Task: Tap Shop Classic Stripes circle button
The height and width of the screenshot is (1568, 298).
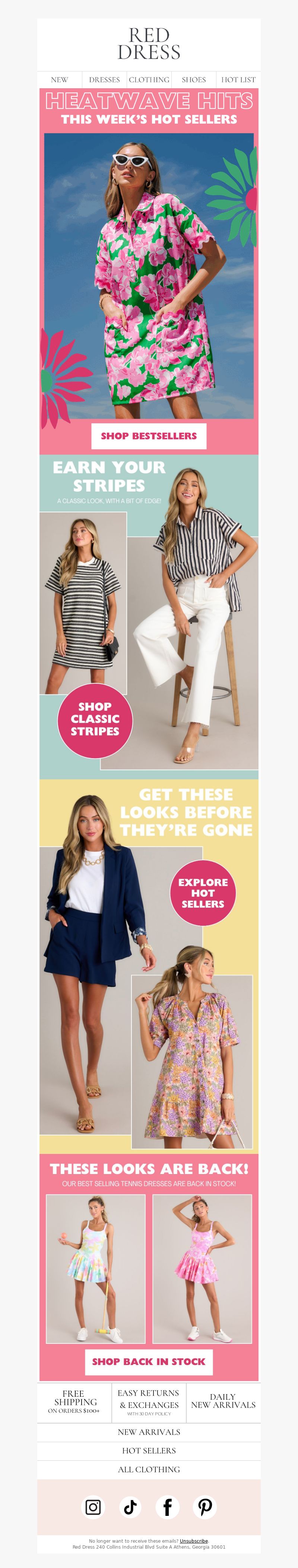Action: pyautogui.click(x=95, y=719)
